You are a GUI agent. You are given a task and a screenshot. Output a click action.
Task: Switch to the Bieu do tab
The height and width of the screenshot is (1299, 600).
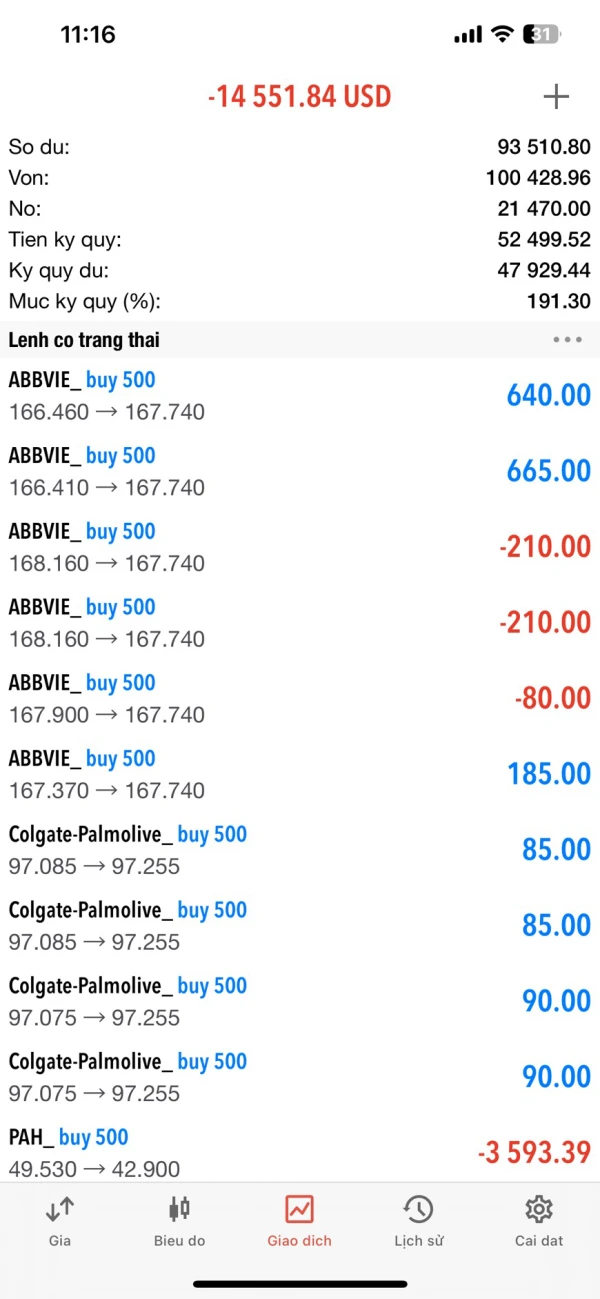click(179, 1221)
